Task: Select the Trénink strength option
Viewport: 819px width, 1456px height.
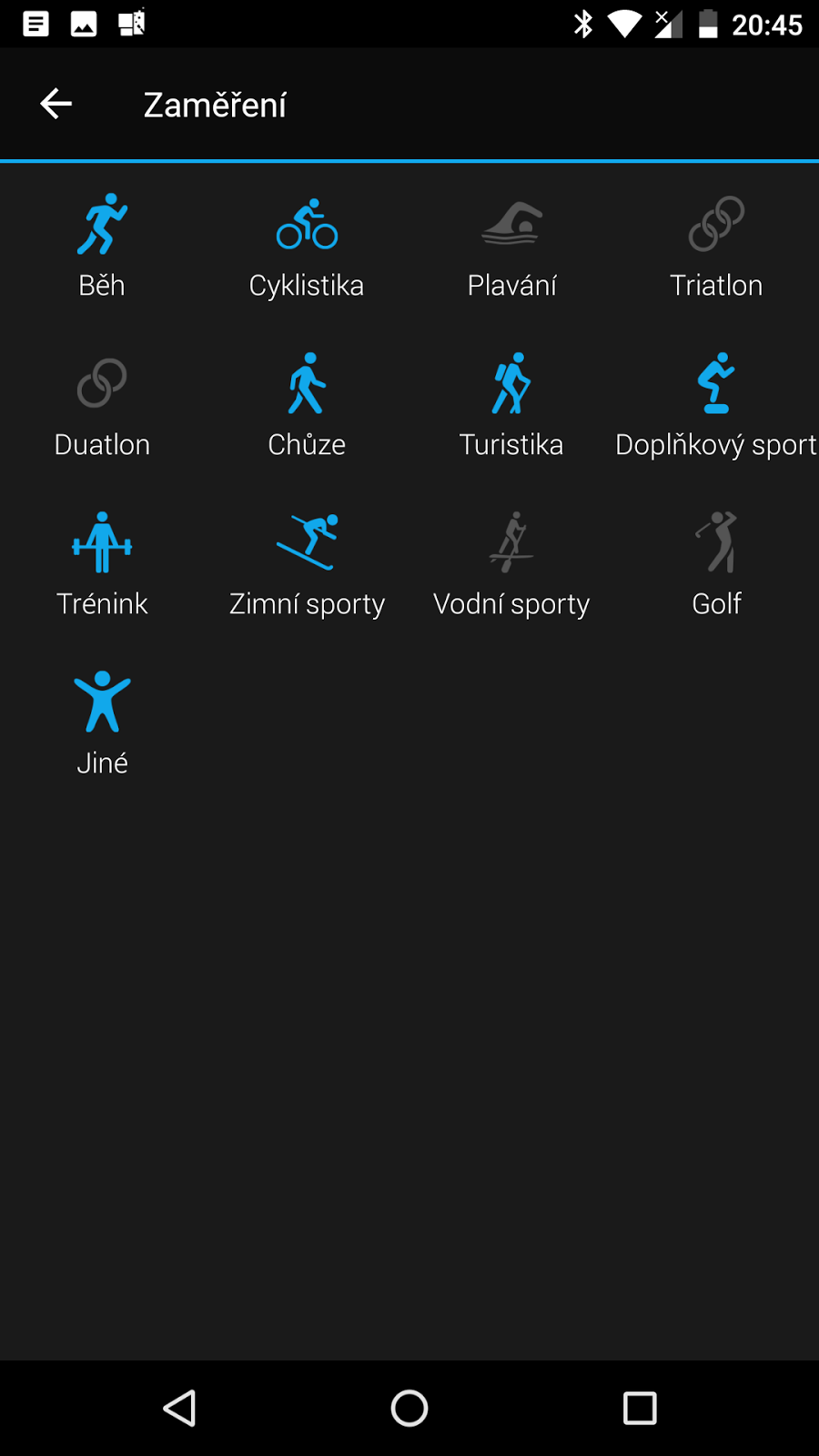Action: 102,564
